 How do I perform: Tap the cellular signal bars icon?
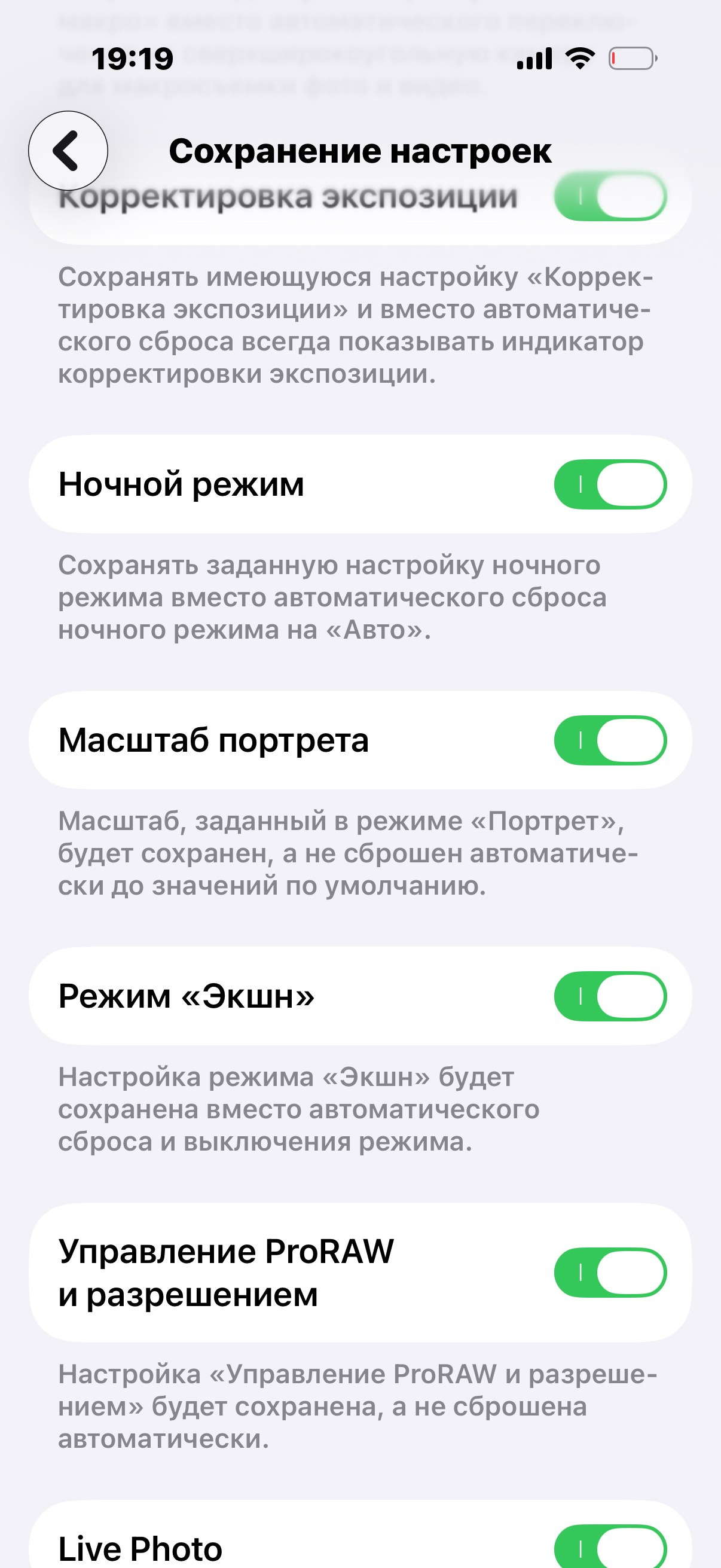(x=535, y=58)
